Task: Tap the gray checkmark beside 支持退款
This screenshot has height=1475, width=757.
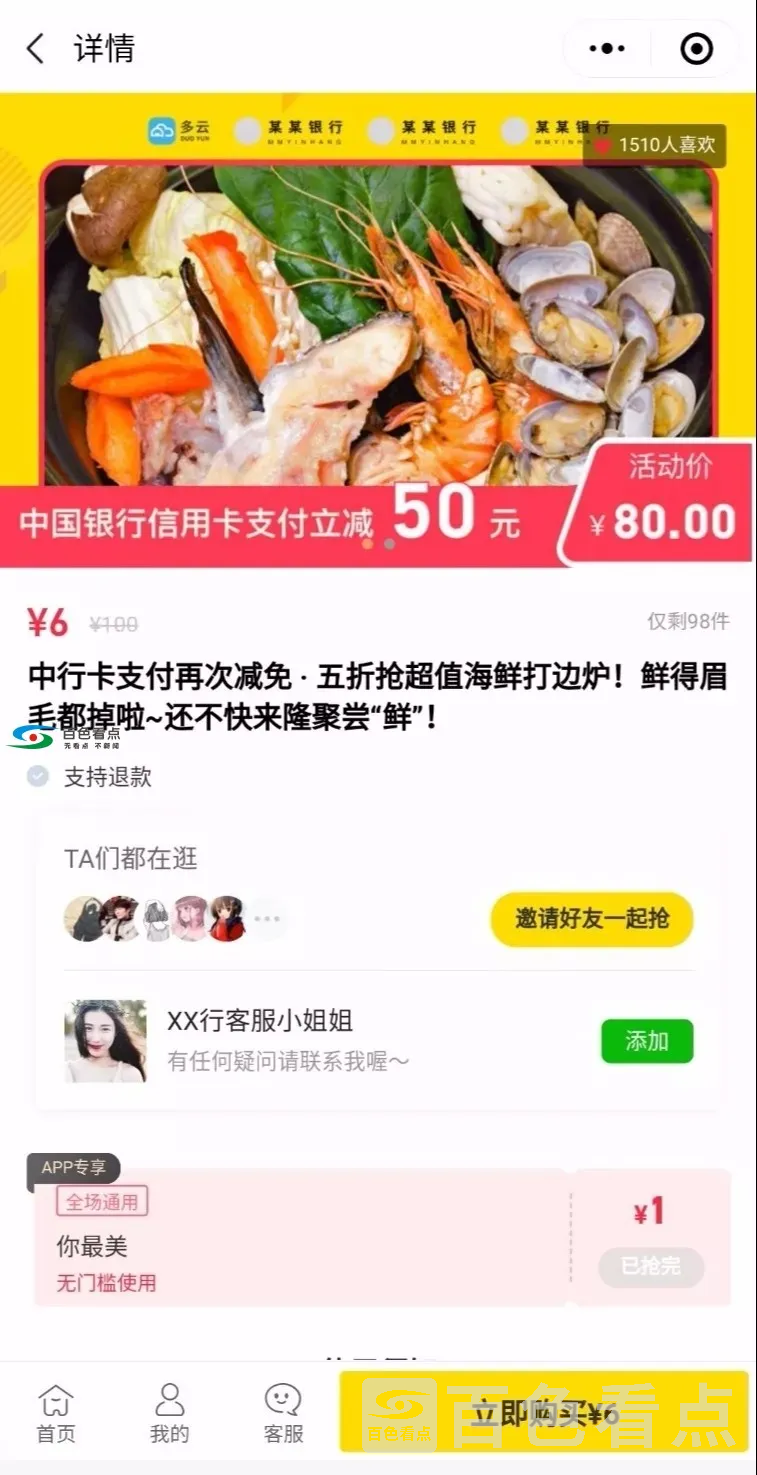Action: (x=38, y=776)
